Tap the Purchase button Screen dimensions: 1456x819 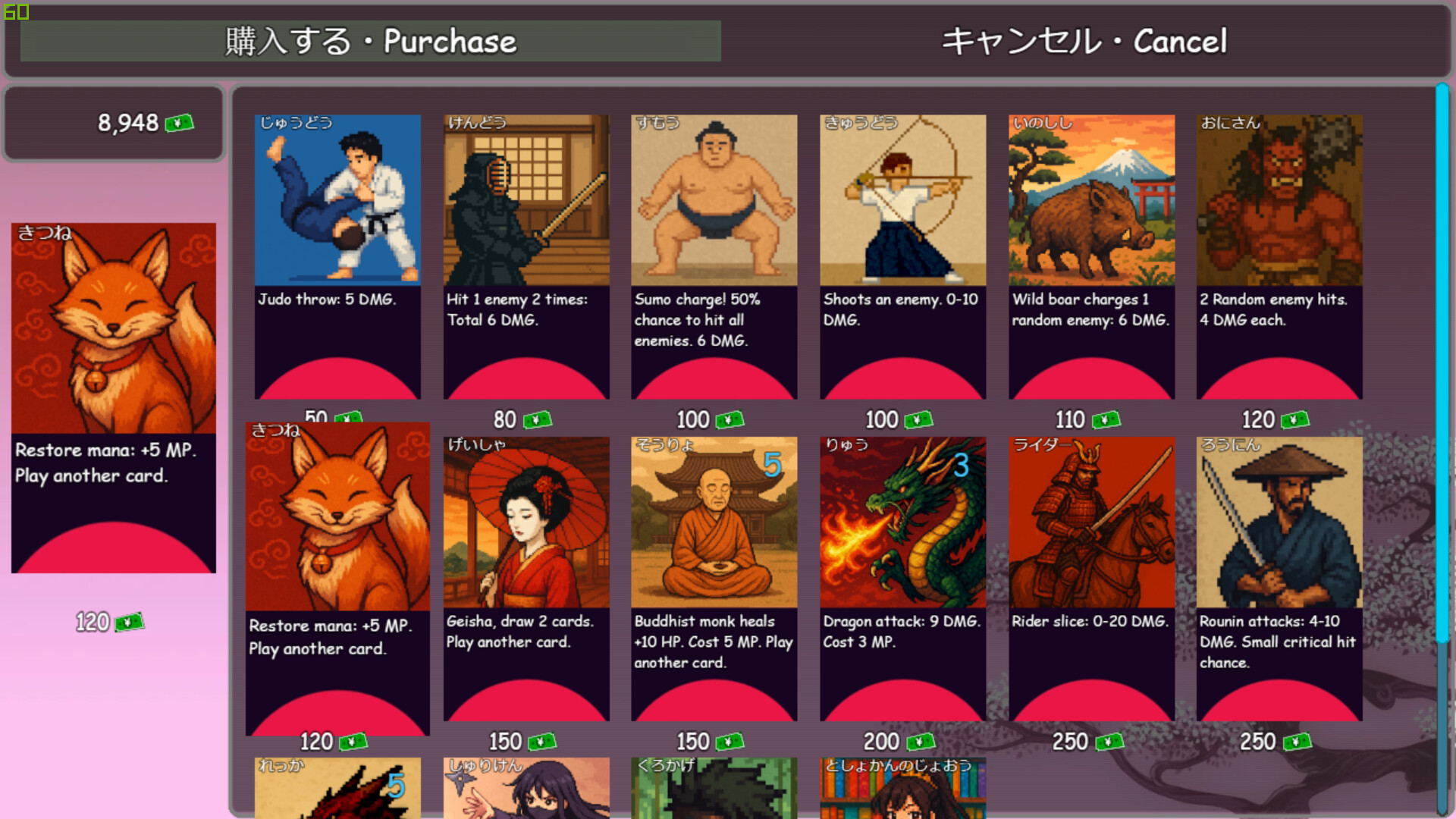pyautogui.click(x=371, y=41)
